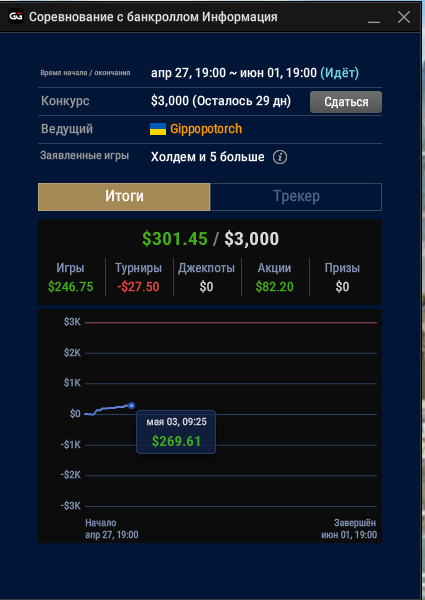Close the bankroll challenge window
425x600 pixels.
(404, 17)
